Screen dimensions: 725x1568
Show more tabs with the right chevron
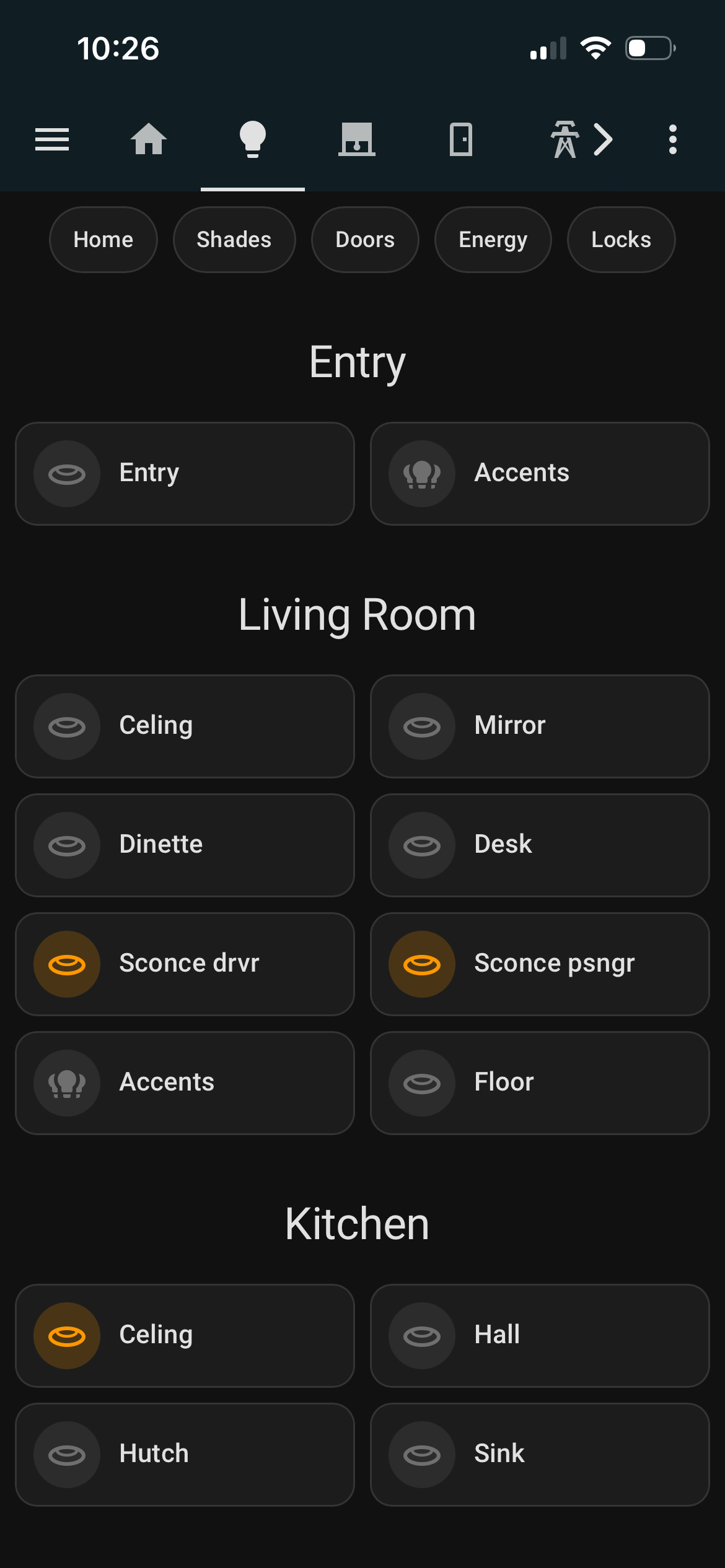click(604, 139)
